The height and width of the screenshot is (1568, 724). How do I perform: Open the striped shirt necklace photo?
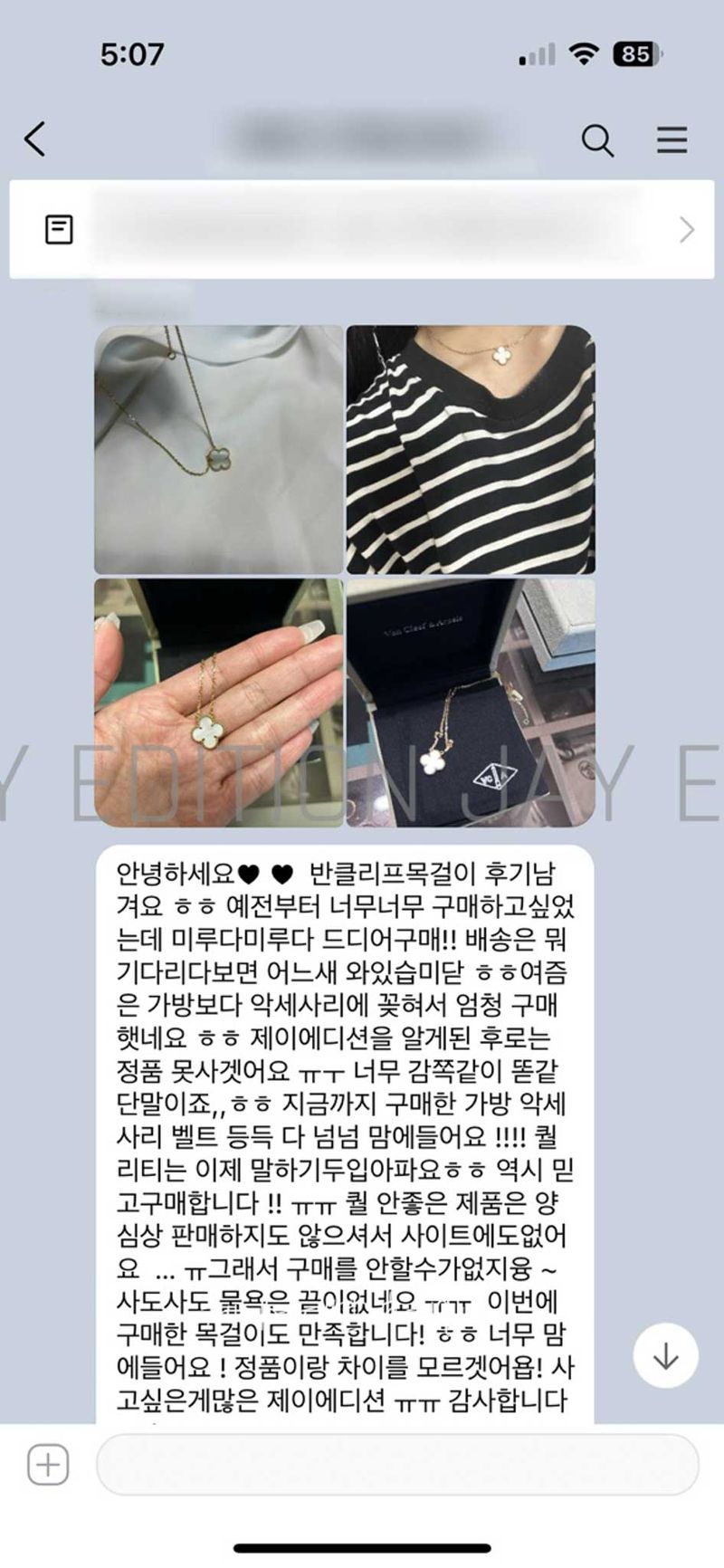(x=471, y=450)
